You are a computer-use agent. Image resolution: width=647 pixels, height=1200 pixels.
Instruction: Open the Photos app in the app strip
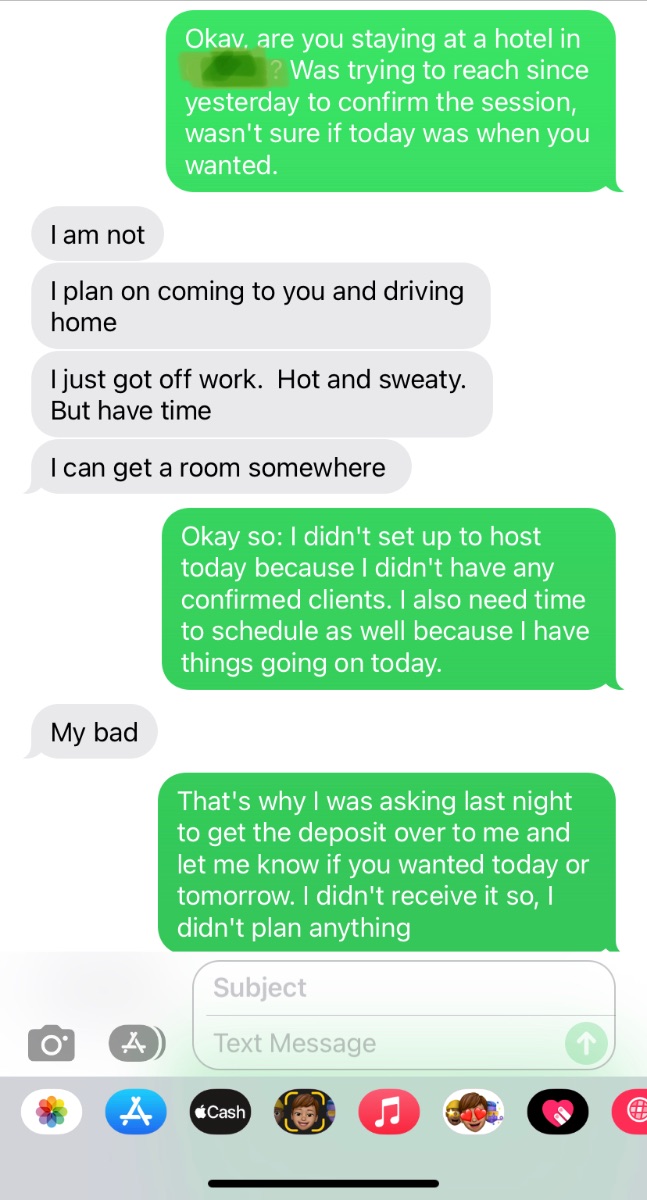(x=51, y=1112)
